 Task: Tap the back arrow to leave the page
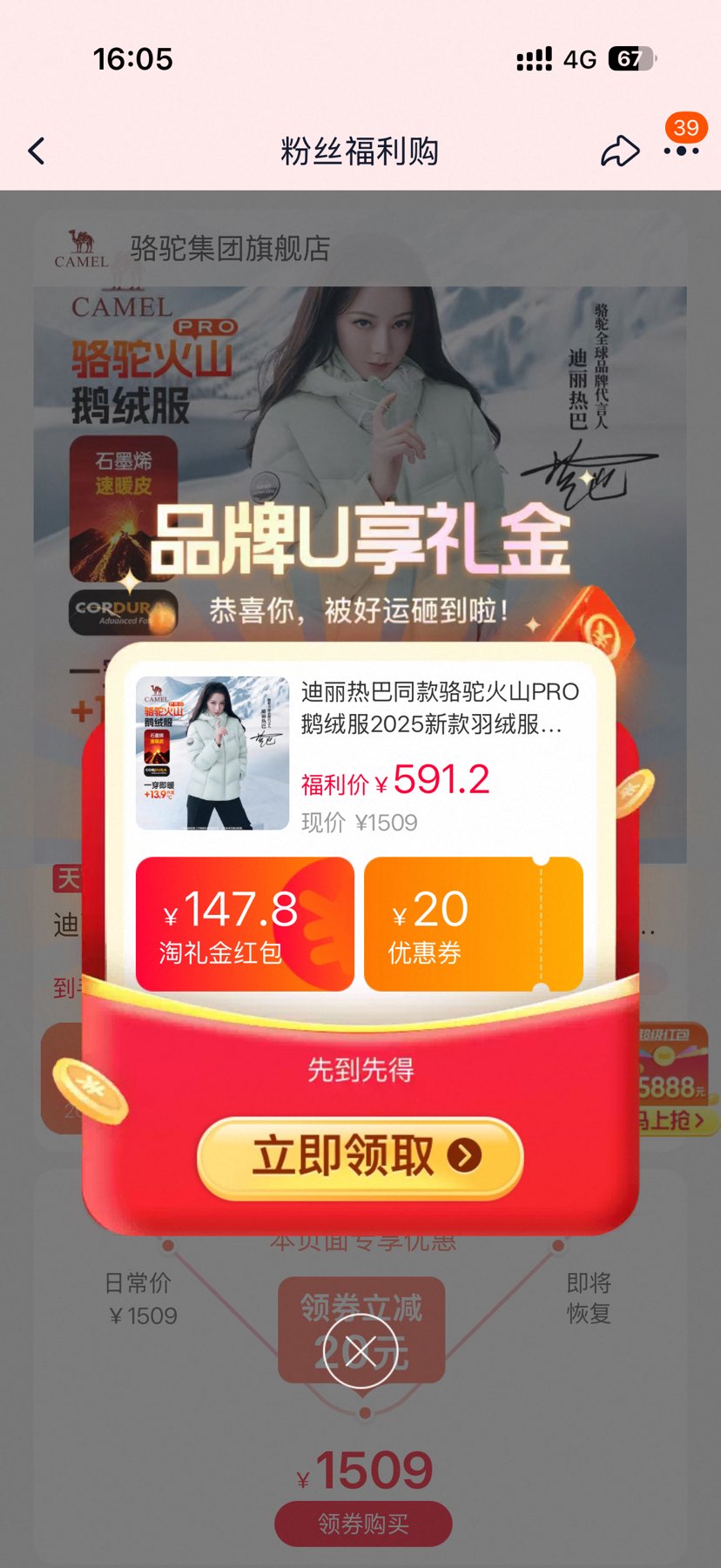click(36, 151)
